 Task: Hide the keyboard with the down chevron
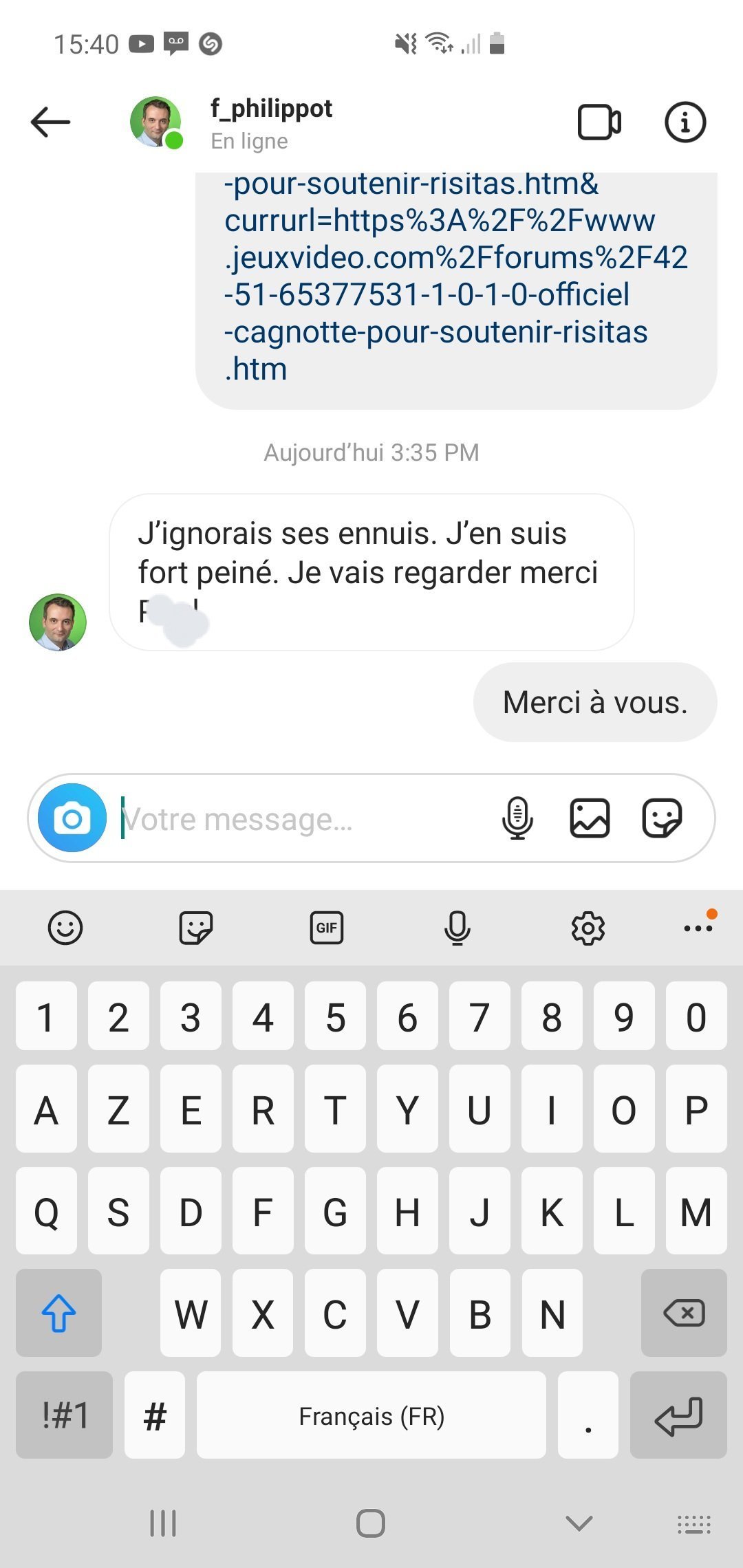[579, 1523]
